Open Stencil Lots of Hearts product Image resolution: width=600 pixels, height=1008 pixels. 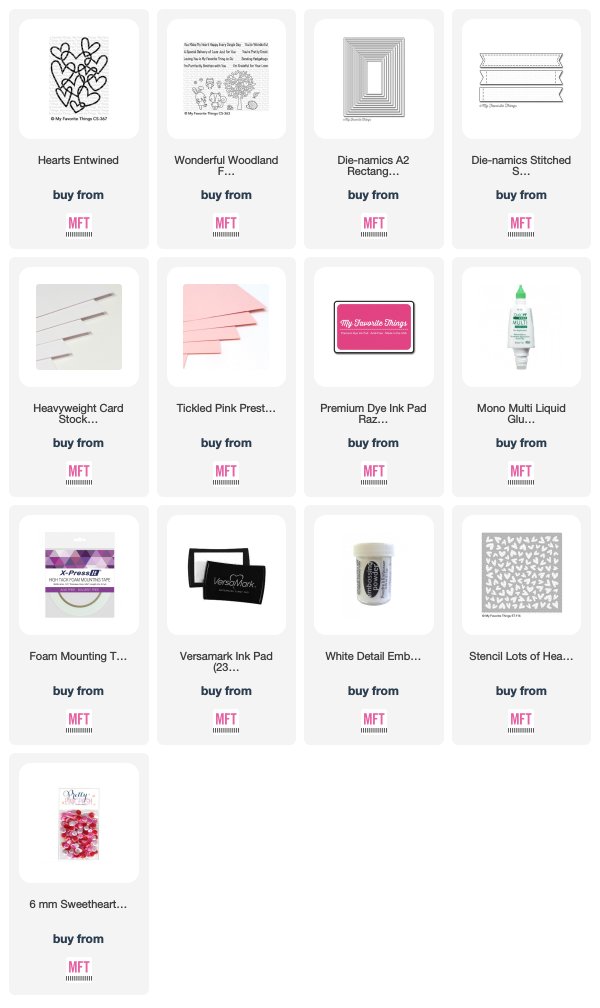pyautogui.click(x=521, y=625)
